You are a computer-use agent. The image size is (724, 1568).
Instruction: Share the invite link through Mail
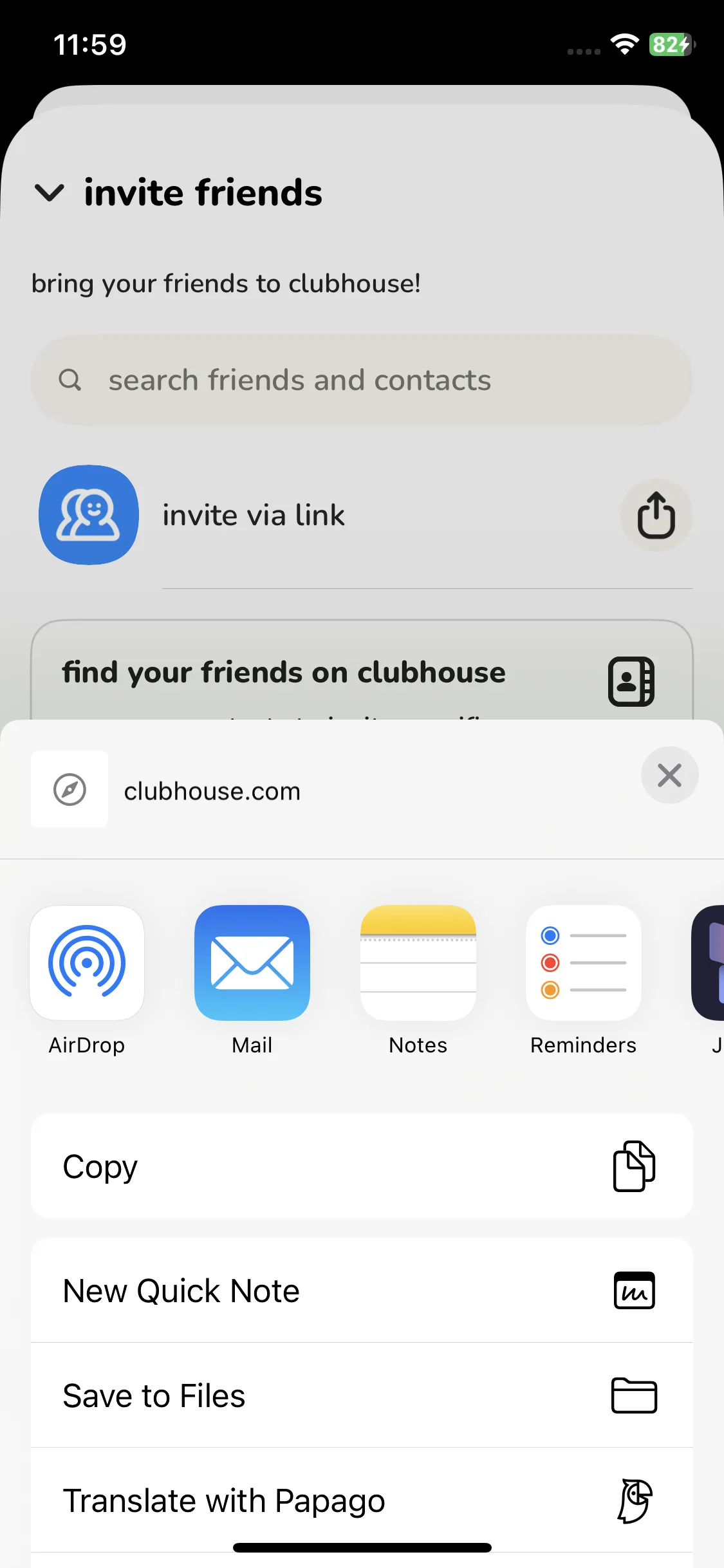click(x=252, y=963)
